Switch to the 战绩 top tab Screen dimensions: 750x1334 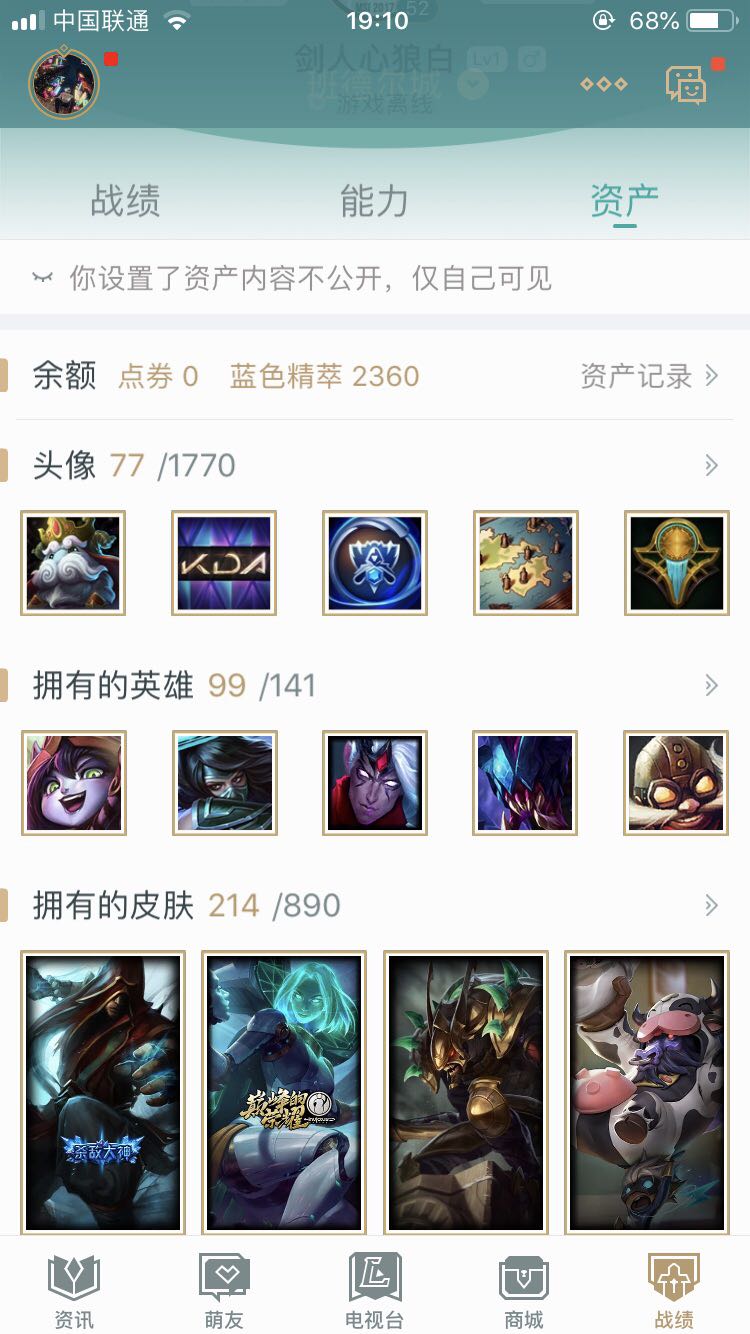click(x=125, y=201)
